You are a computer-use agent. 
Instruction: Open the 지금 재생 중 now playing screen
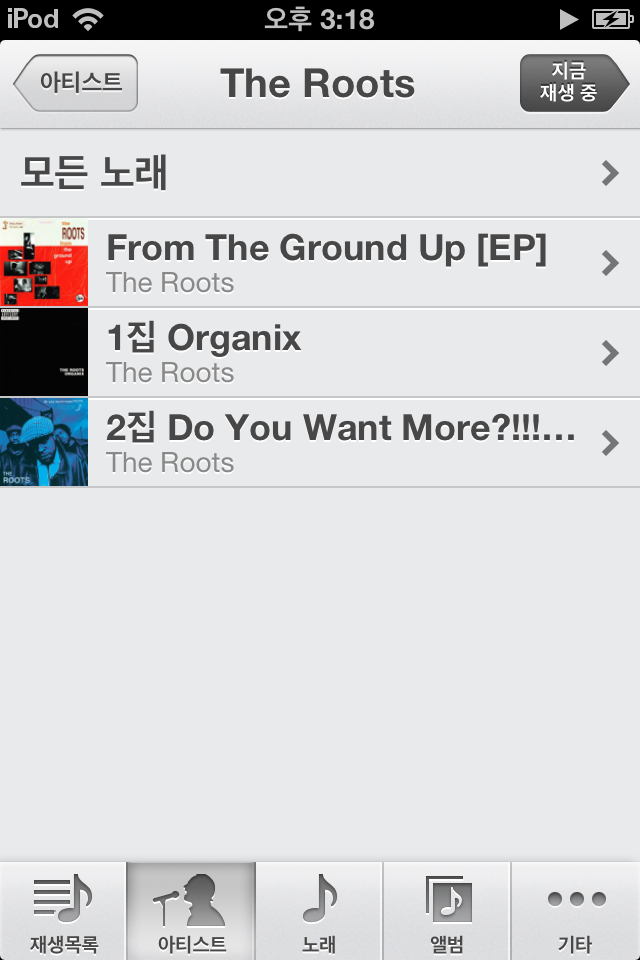pyautogui.click(x=572, y=83)
